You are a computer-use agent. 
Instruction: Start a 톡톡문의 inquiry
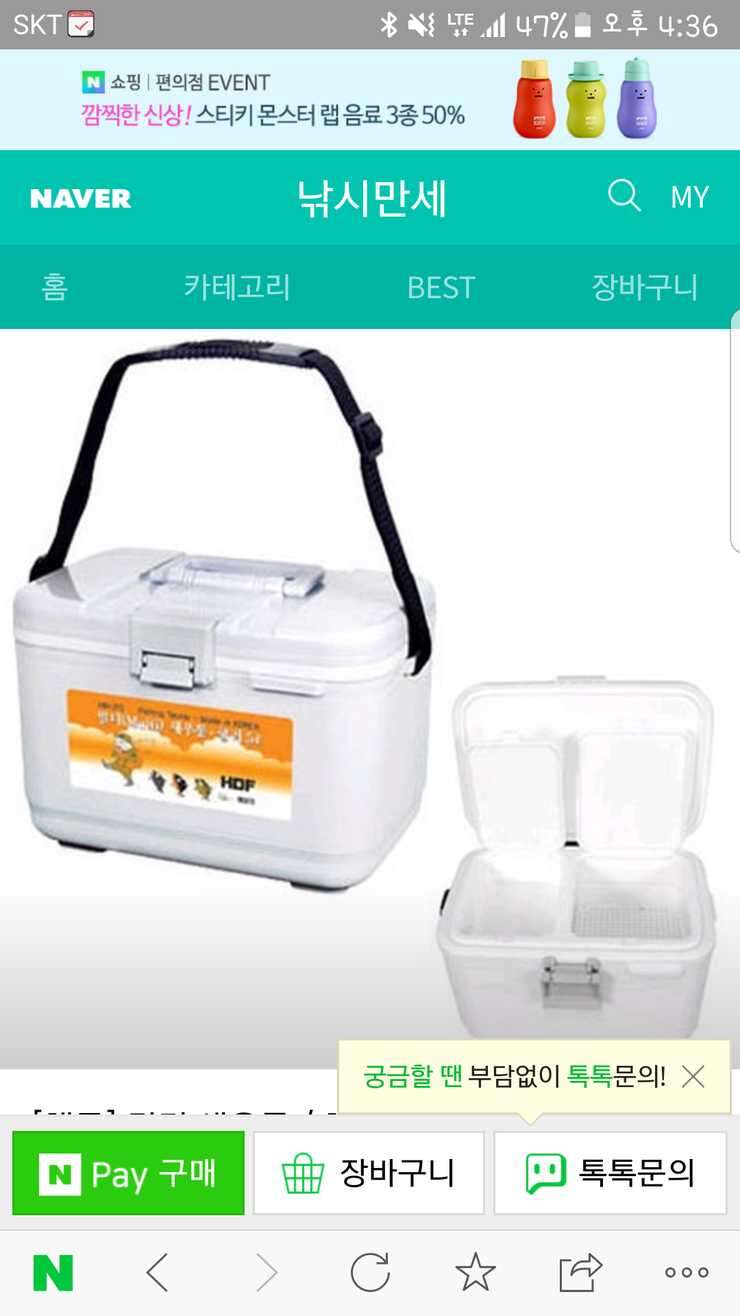610,1173
